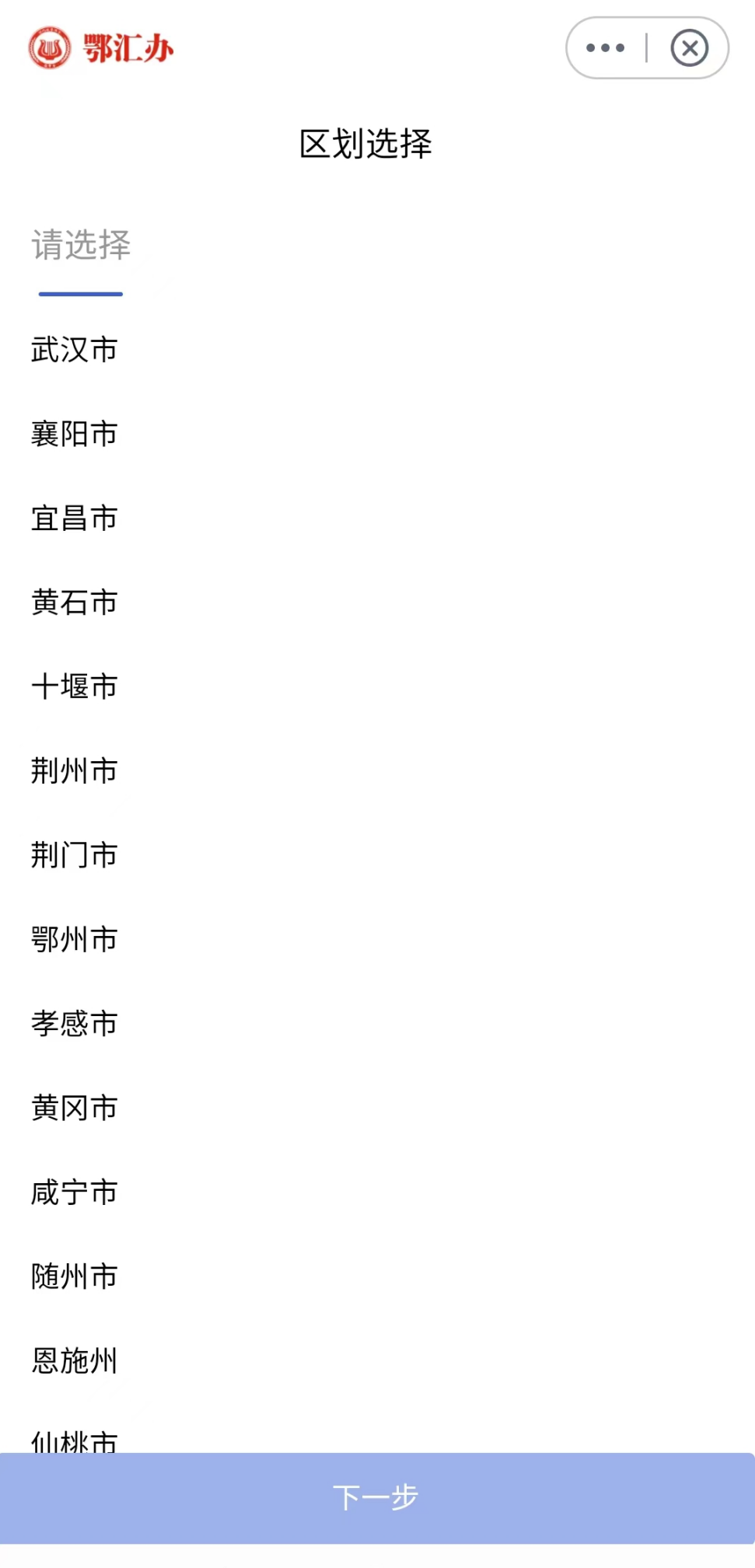Select the 请选择 tab

point(81,246)
